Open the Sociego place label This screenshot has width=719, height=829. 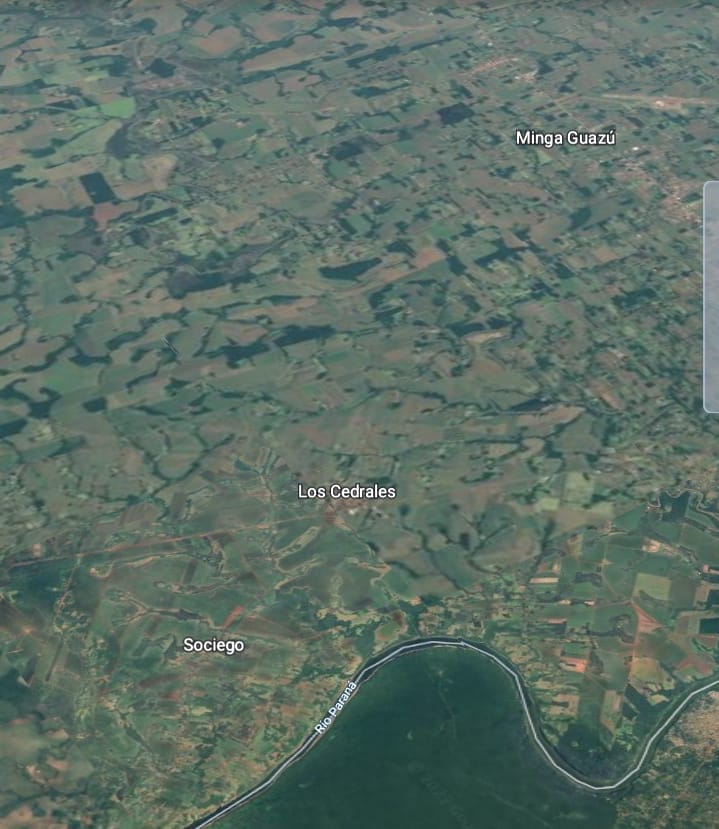point(213,646)
